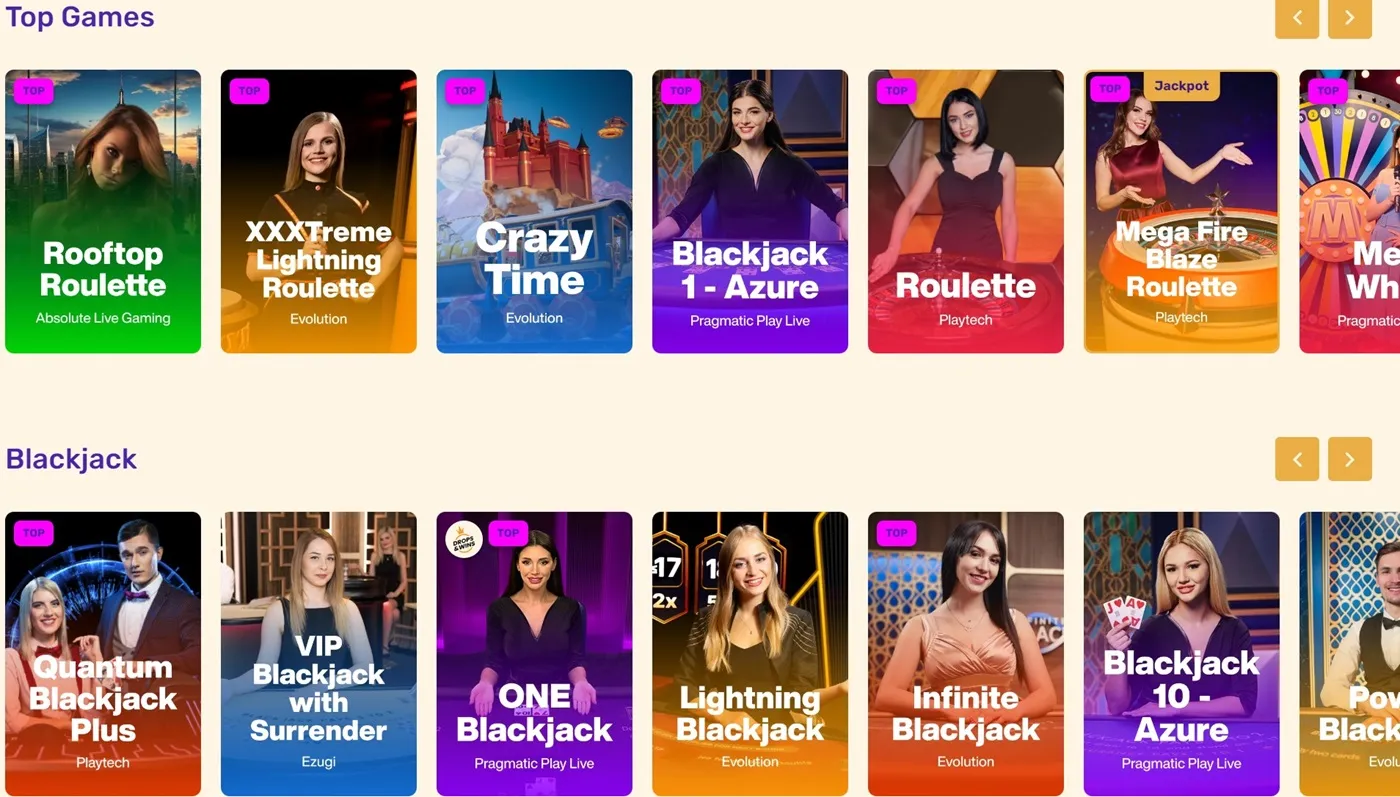Play Infinite Blackjack
The image size is (1400, 797).
point(965,653)
